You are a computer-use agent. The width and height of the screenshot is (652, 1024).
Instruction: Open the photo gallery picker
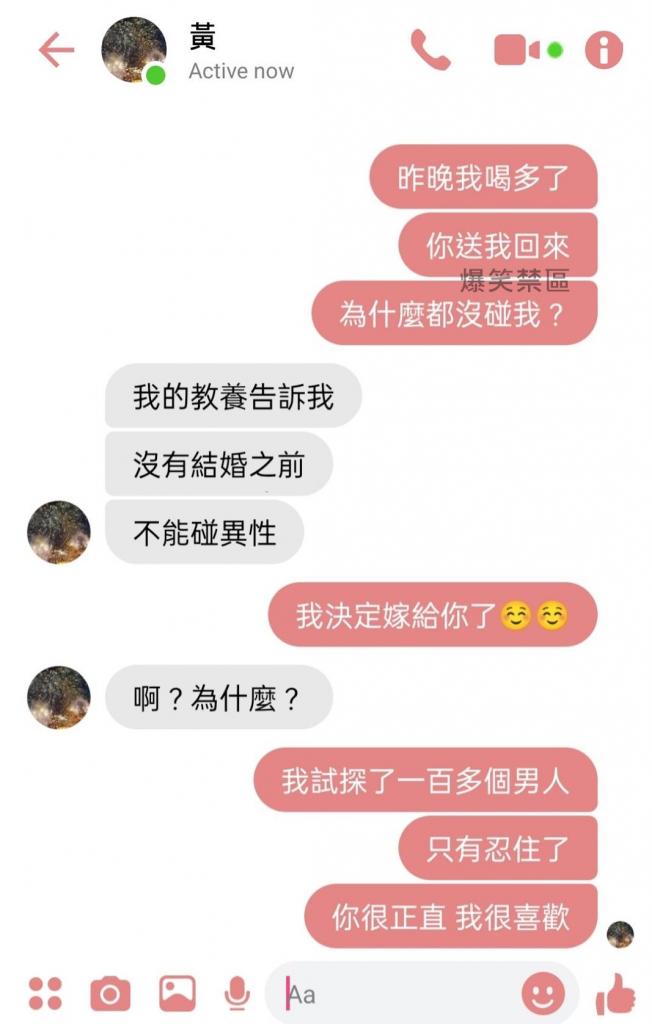pyautogui.click(x=177, y=993)
